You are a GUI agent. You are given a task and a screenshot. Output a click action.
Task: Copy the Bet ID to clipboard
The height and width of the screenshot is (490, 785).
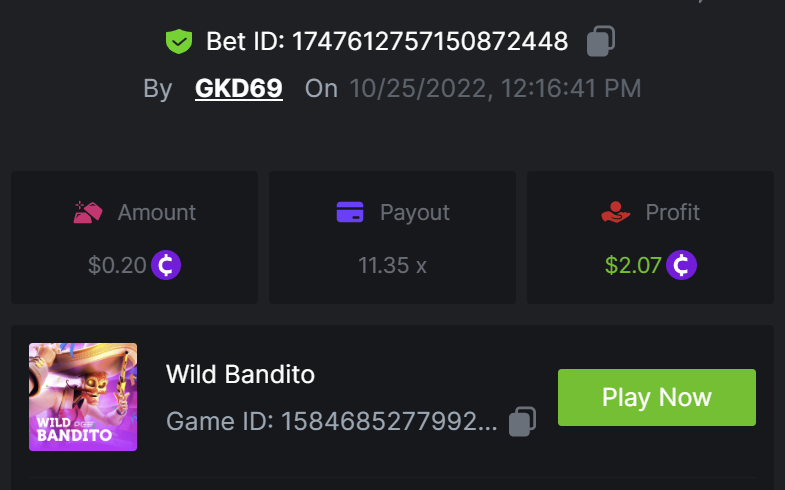click(600, 41)
